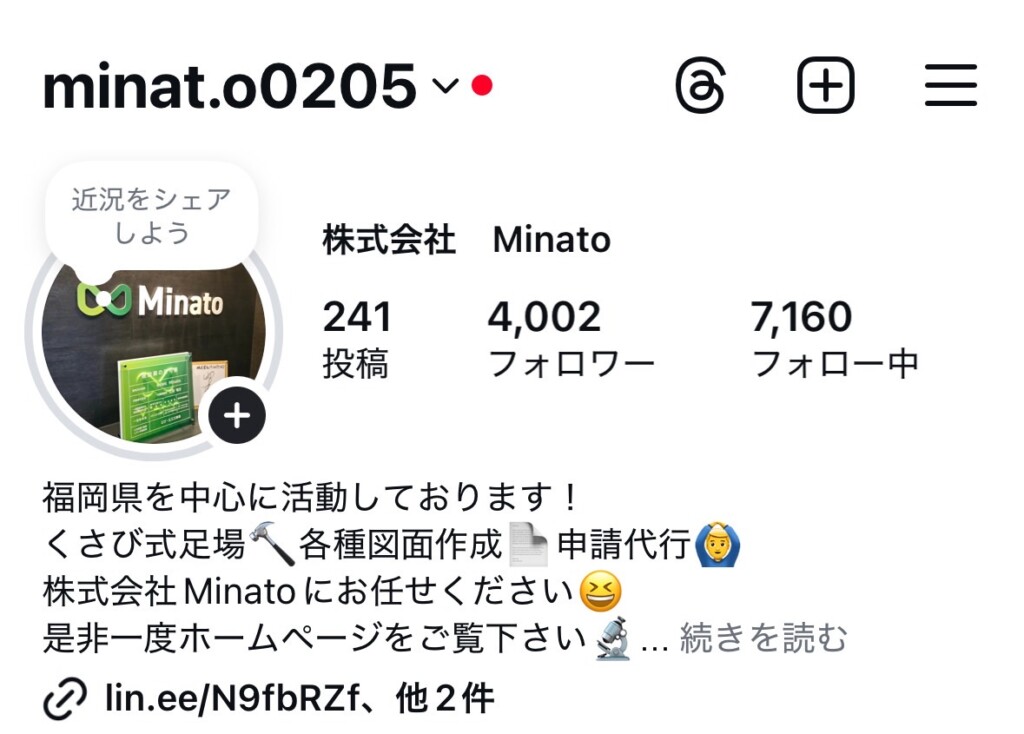The height and width of the screenshot is (734, 1024).
Task: Create a new post with plus icon
Action: (826, 86)
